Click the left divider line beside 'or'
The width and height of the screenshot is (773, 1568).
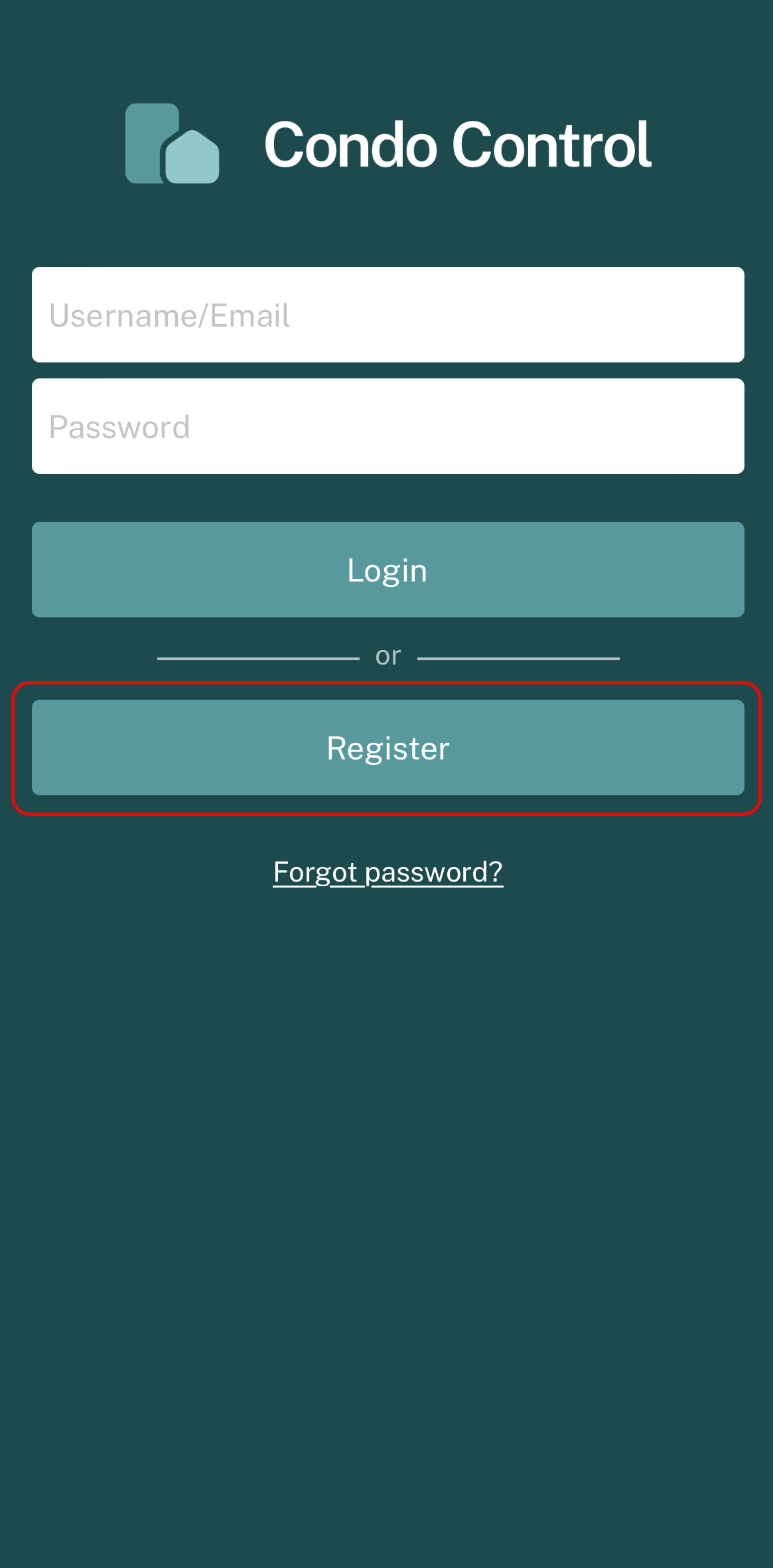(259, 658)
